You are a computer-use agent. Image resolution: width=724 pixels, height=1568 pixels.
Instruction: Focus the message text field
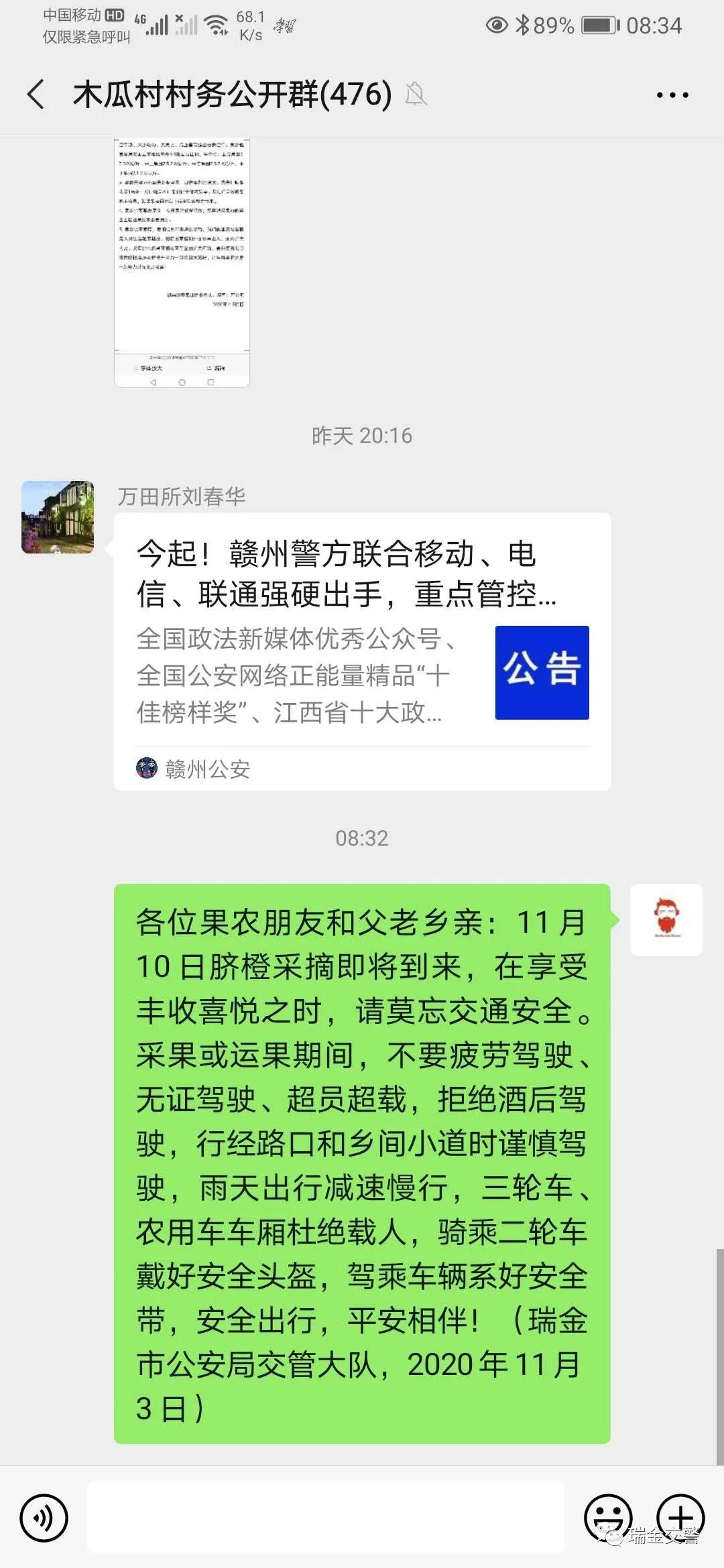[x=325, y=1518]
